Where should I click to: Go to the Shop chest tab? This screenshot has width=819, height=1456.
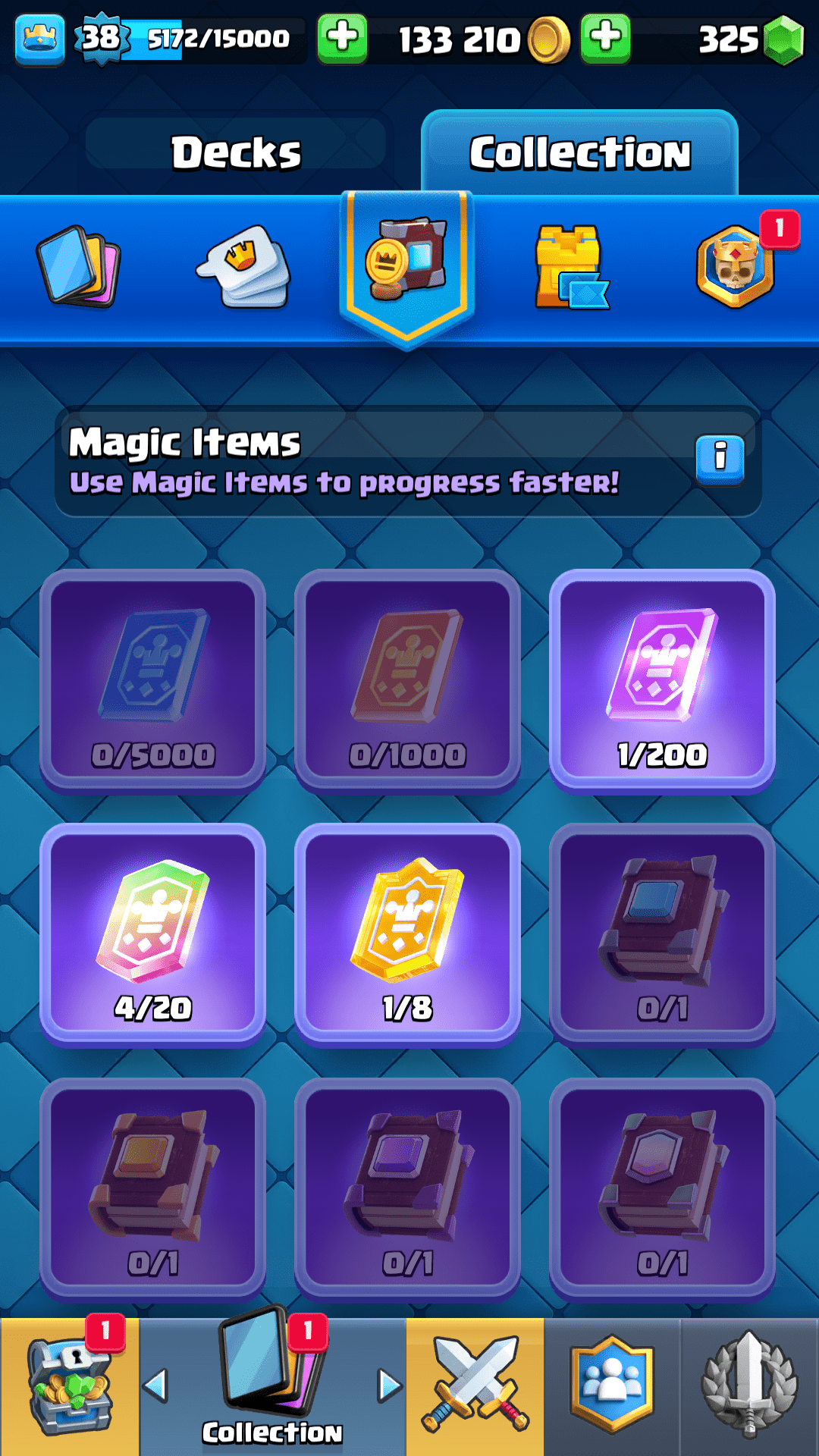[69, 1386]
